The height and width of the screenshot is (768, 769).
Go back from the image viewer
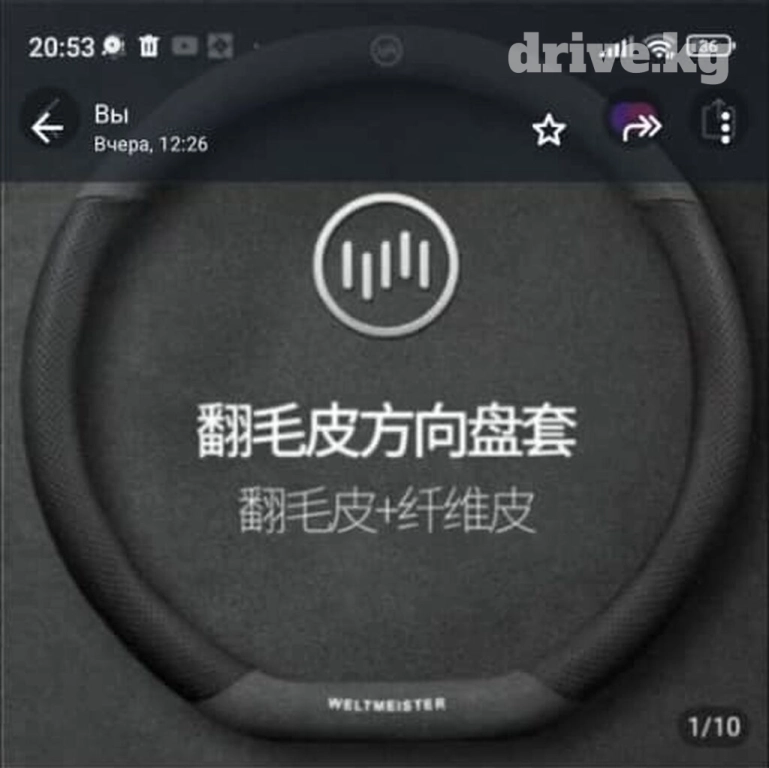pos(47,127)
